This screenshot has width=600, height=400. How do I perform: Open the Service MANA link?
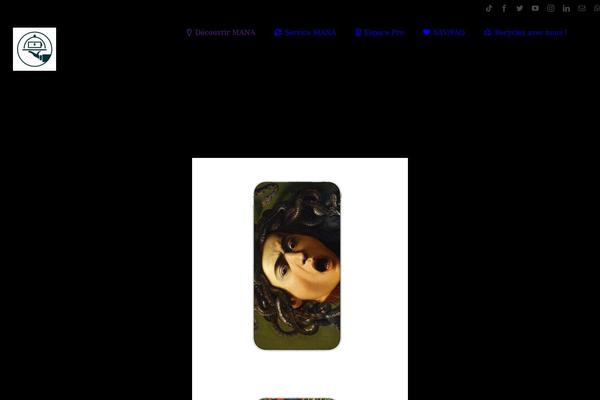point(305,33)
